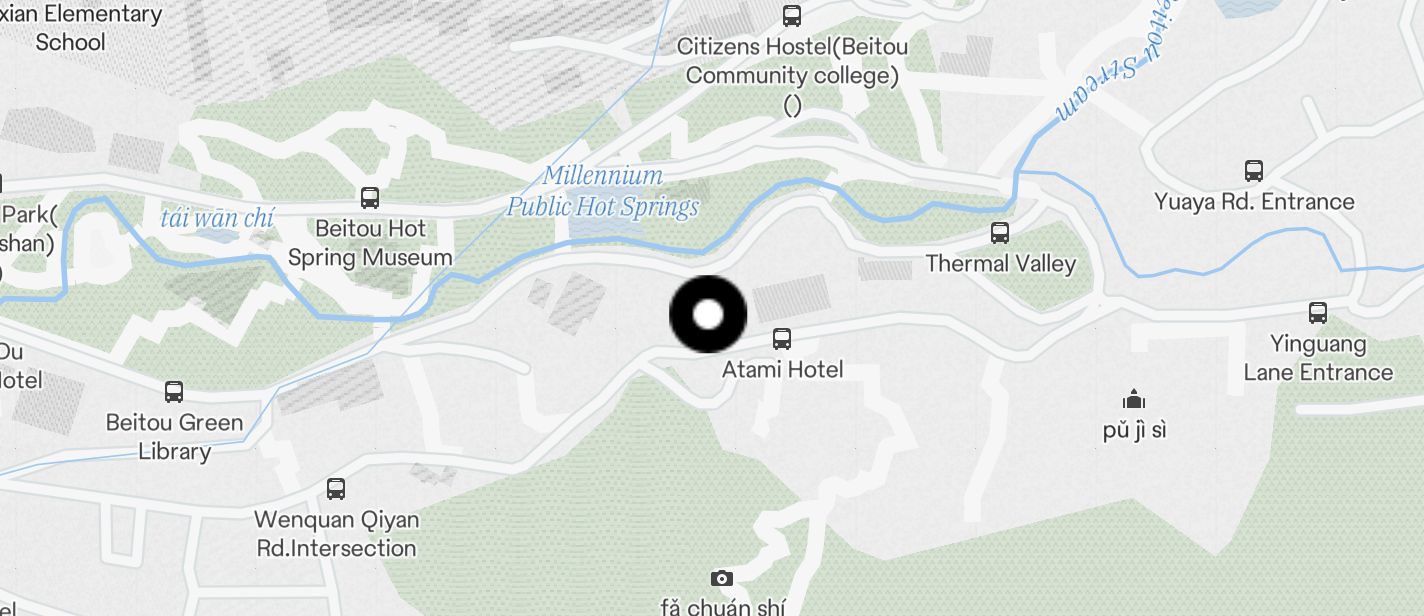Open the Thermal Valley bus stop marker

tap(1000, 233)
